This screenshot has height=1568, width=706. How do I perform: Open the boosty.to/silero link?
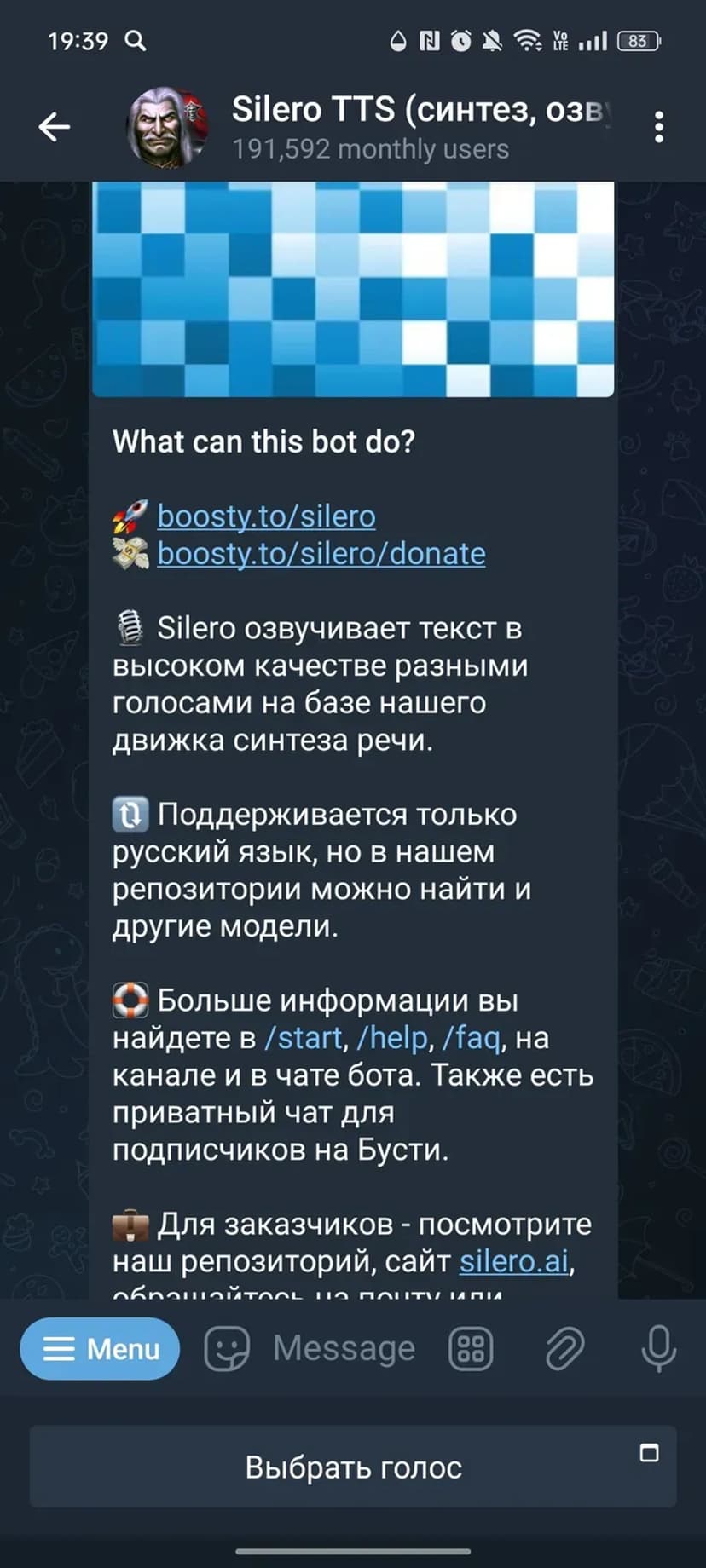pos(266,516)
